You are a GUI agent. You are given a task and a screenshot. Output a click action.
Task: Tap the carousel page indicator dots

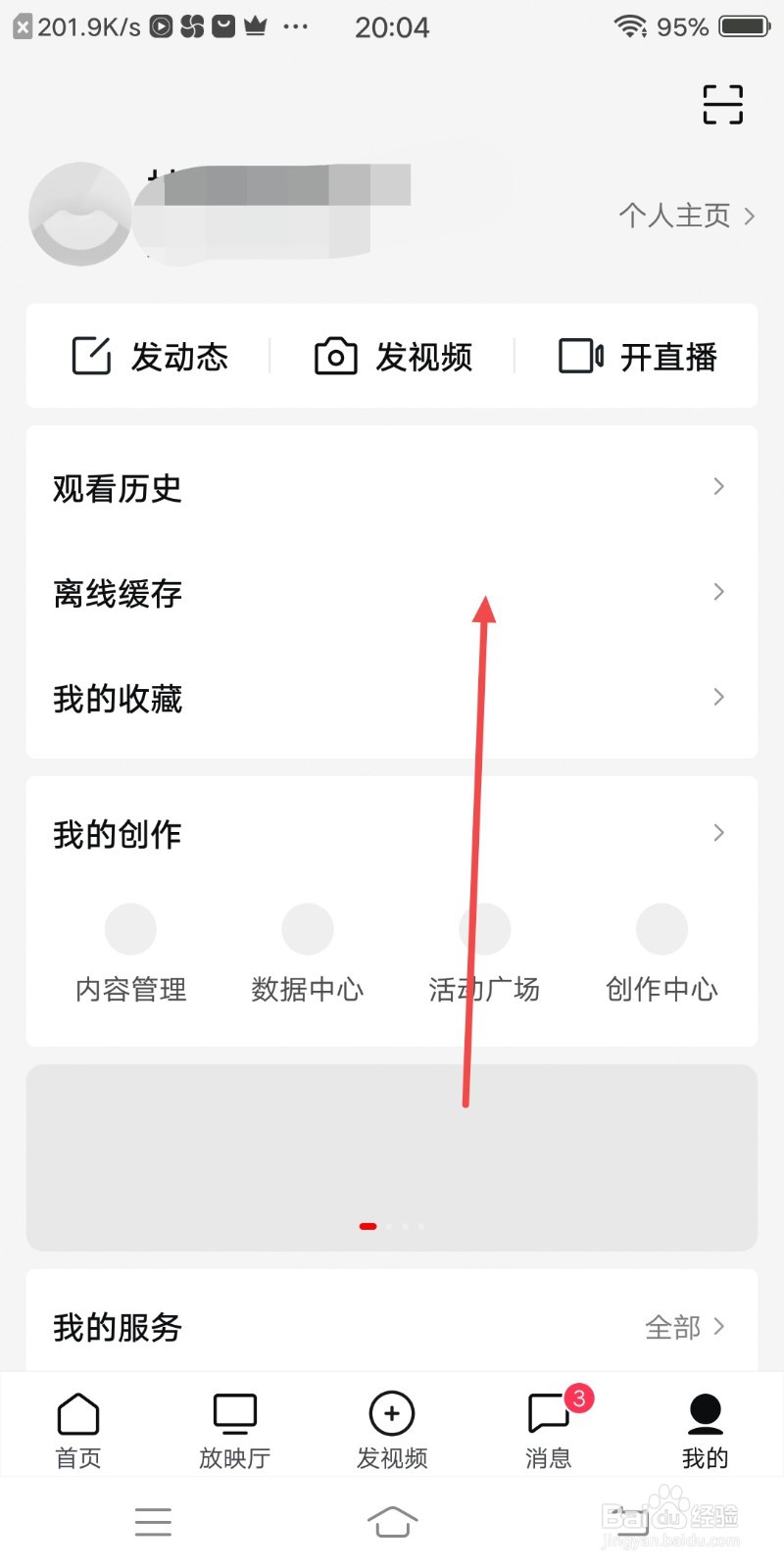tap(392, 1225)
